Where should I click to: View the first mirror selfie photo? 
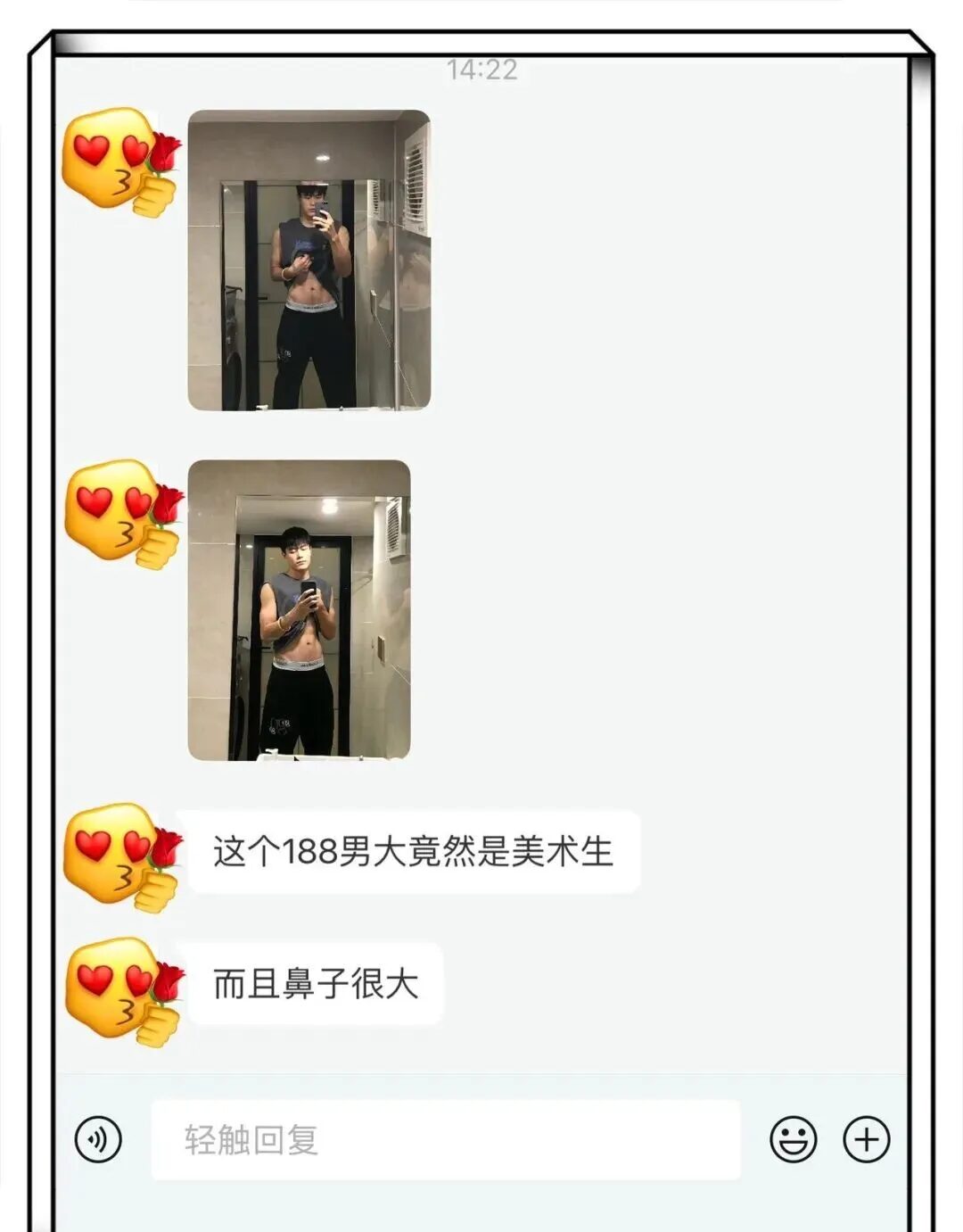pyautogui.click(x=309, y=260)
